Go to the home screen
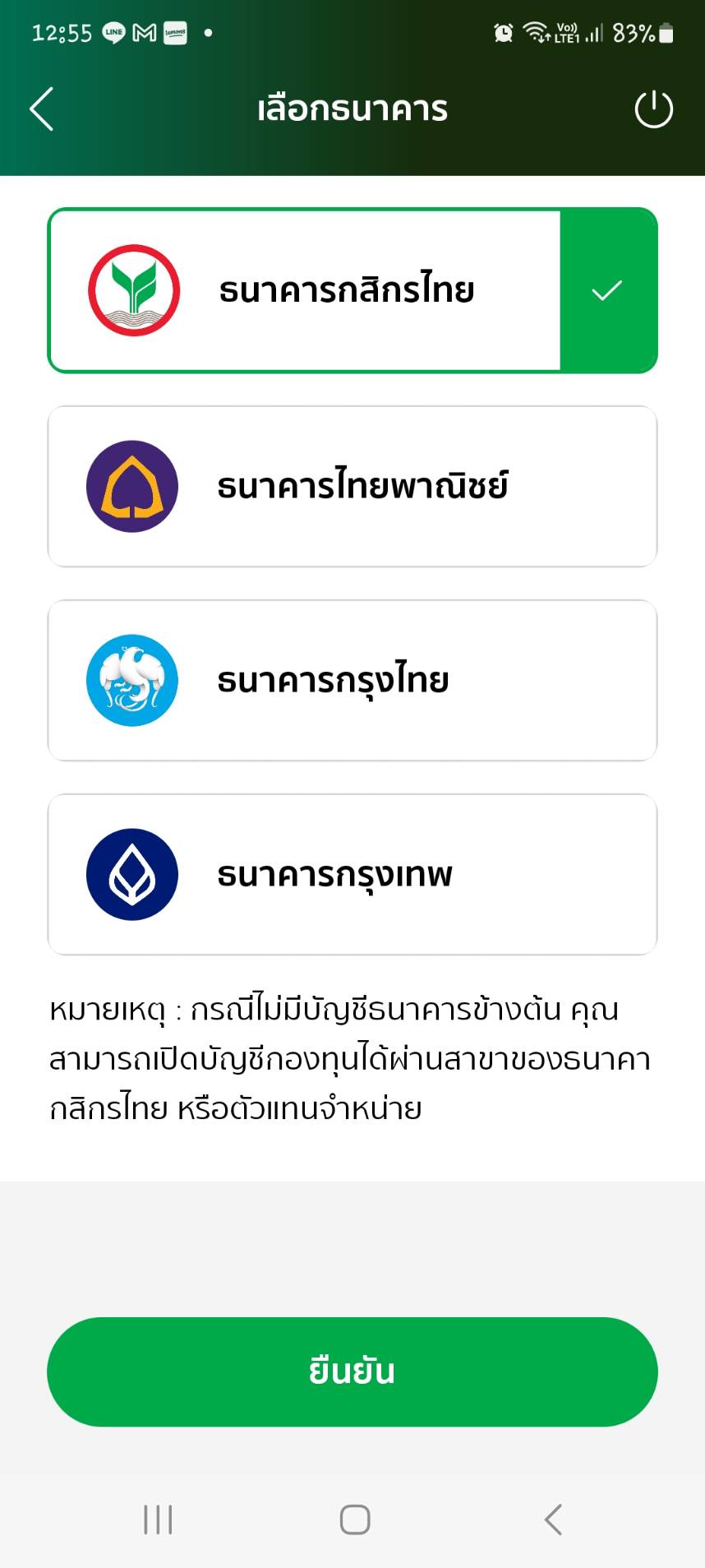Viewport: 705px width, 1568px height. point(355,1519)
